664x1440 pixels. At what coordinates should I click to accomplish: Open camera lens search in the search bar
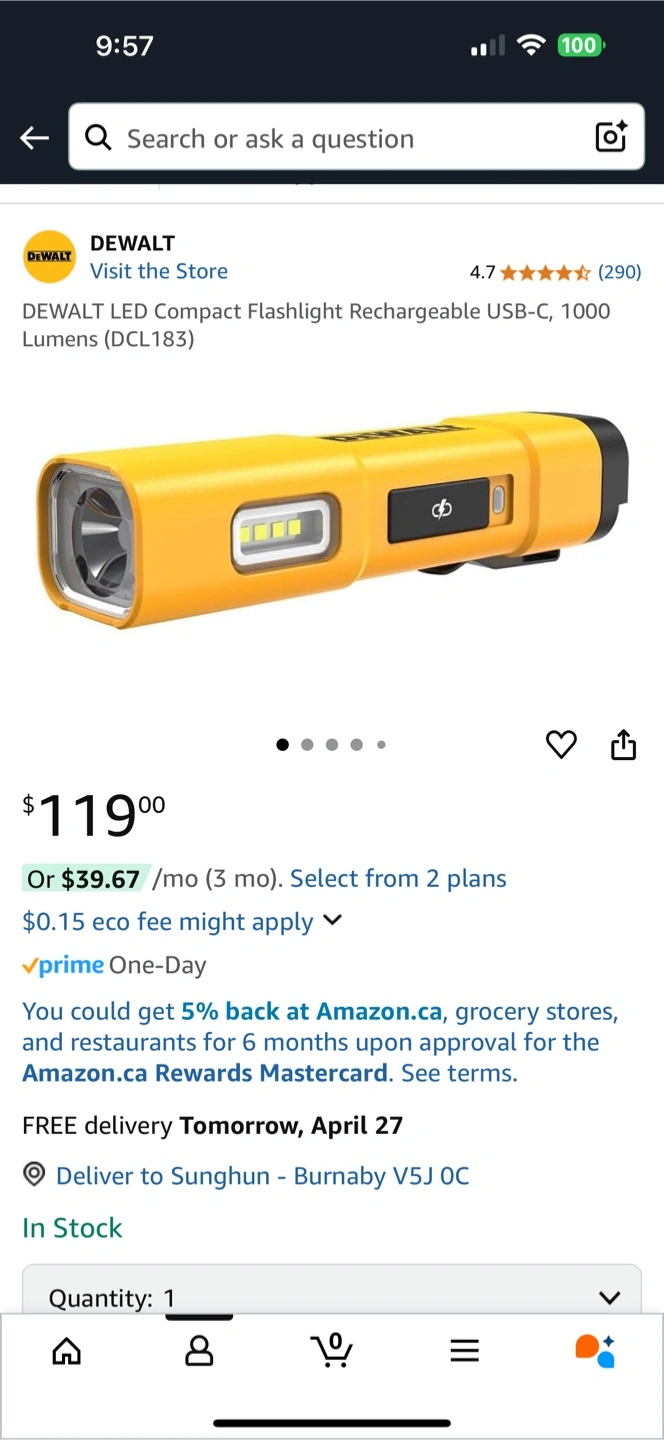click(x=610, y=137)
